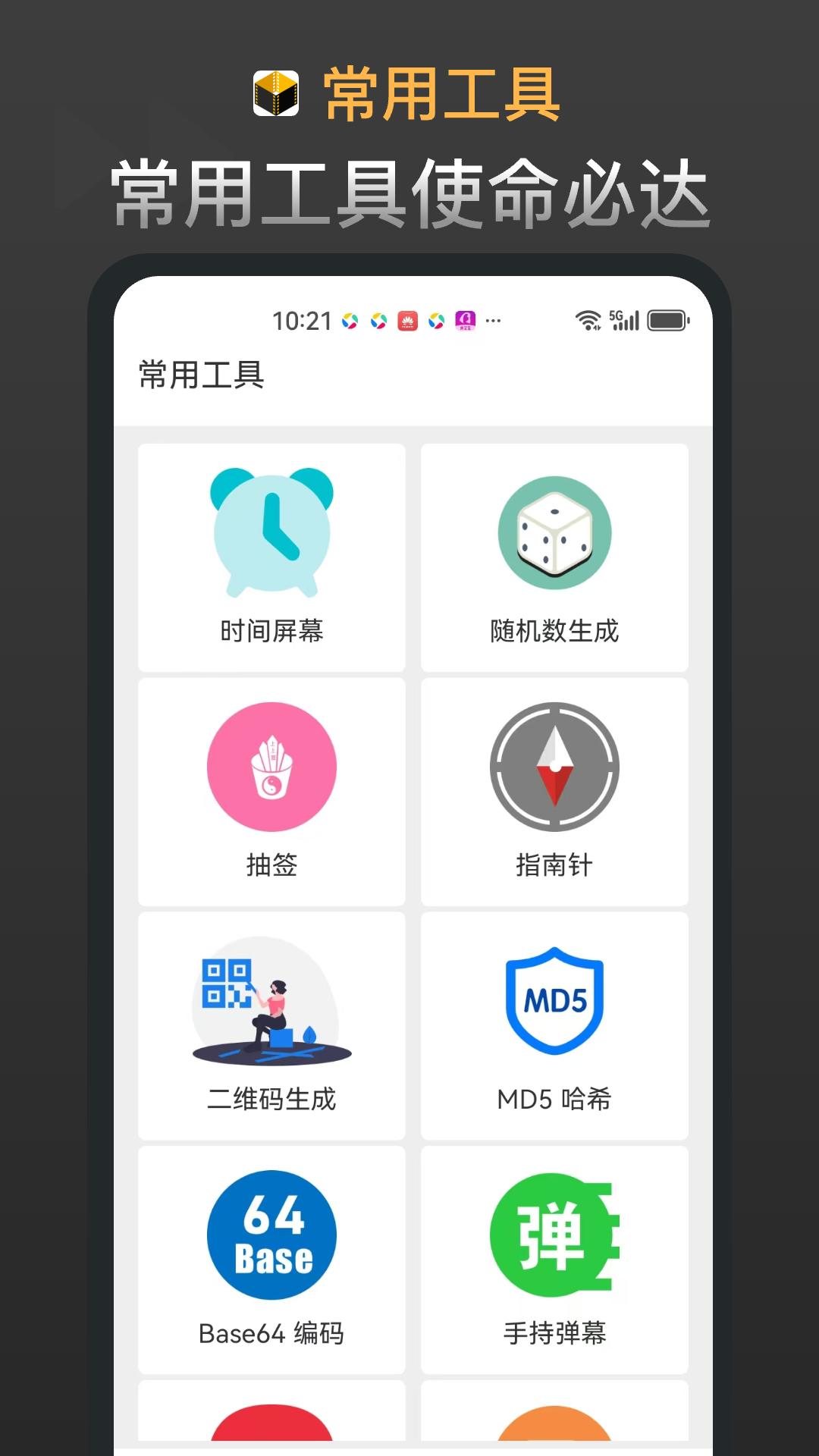Screen dimensions: 819x1456
Task: Click the 时间屏幕 label text
Action: tap(271, 631)
